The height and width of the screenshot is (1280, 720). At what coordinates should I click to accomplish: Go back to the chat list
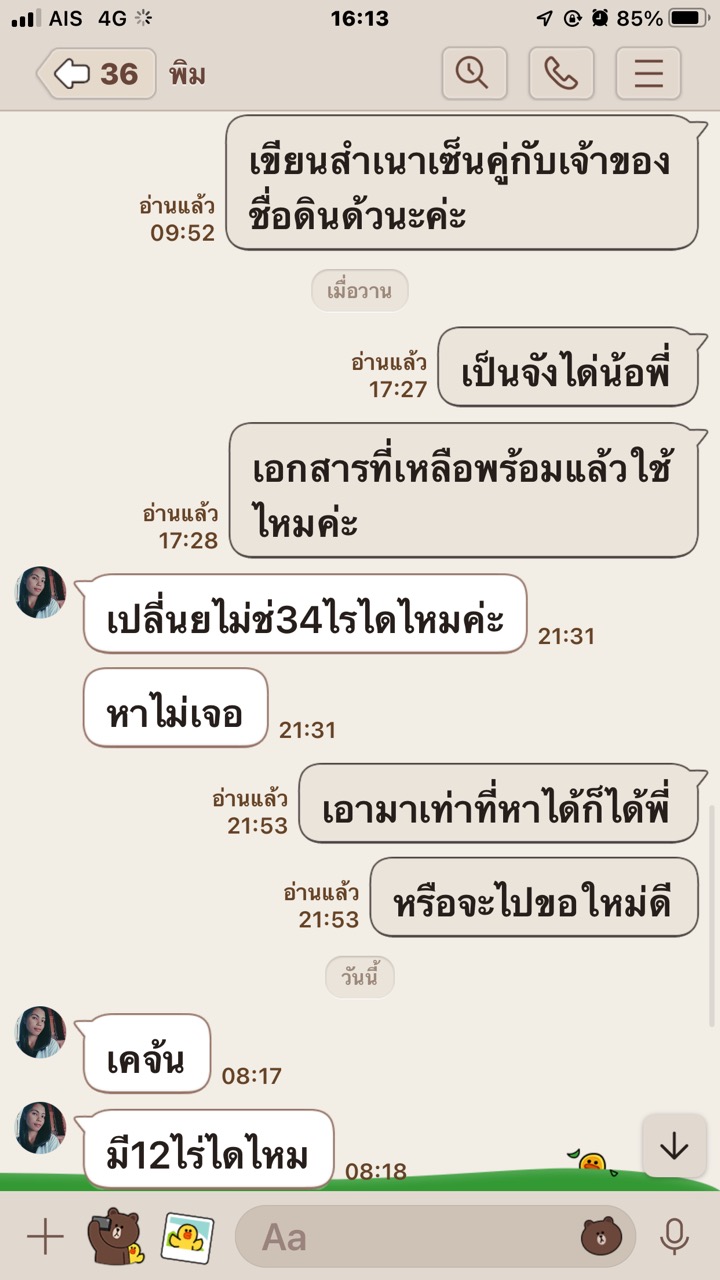coord(97,74)
